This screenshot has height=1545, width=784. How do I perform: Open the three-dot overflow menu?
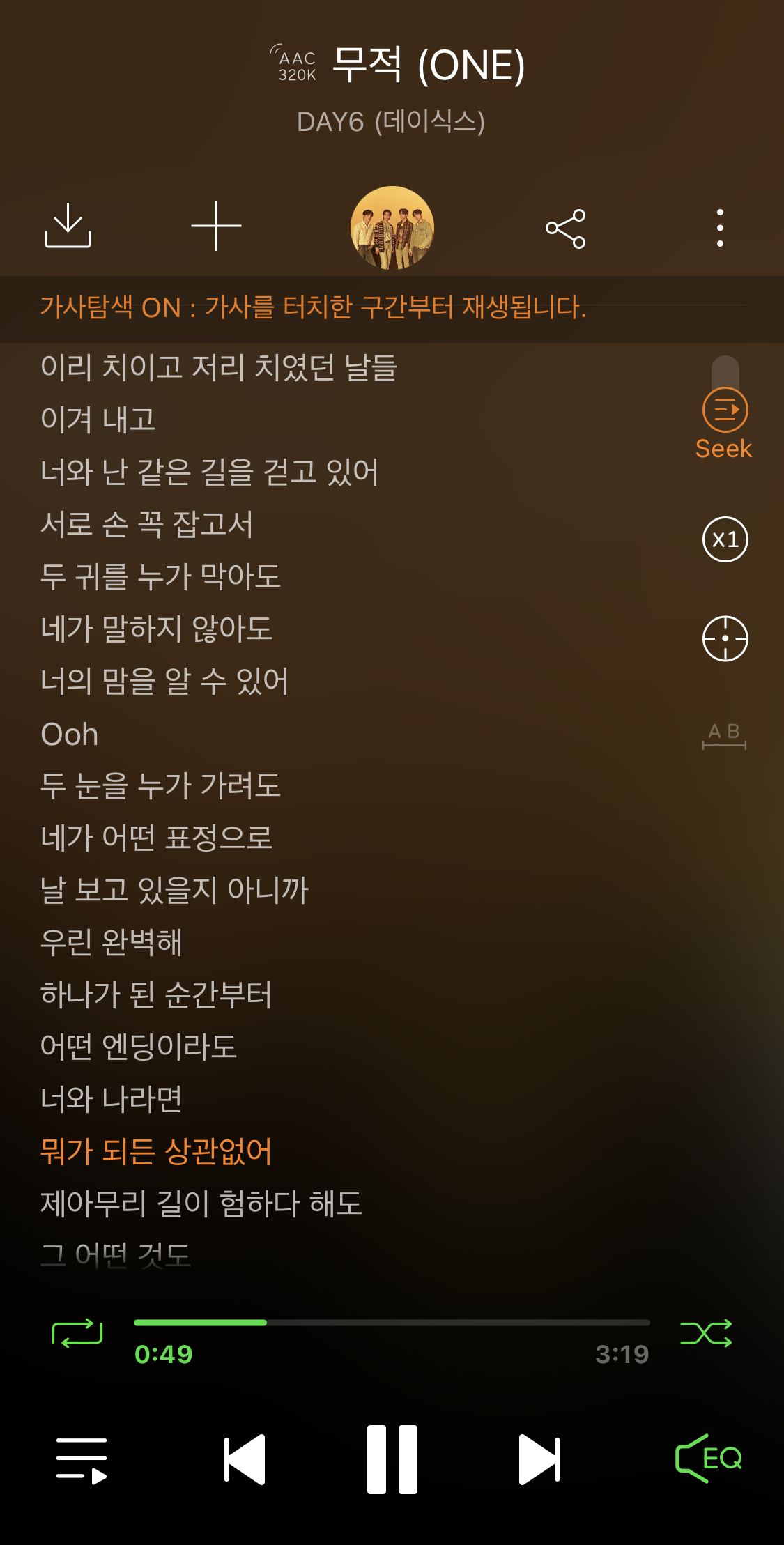[x=720, y=228]
